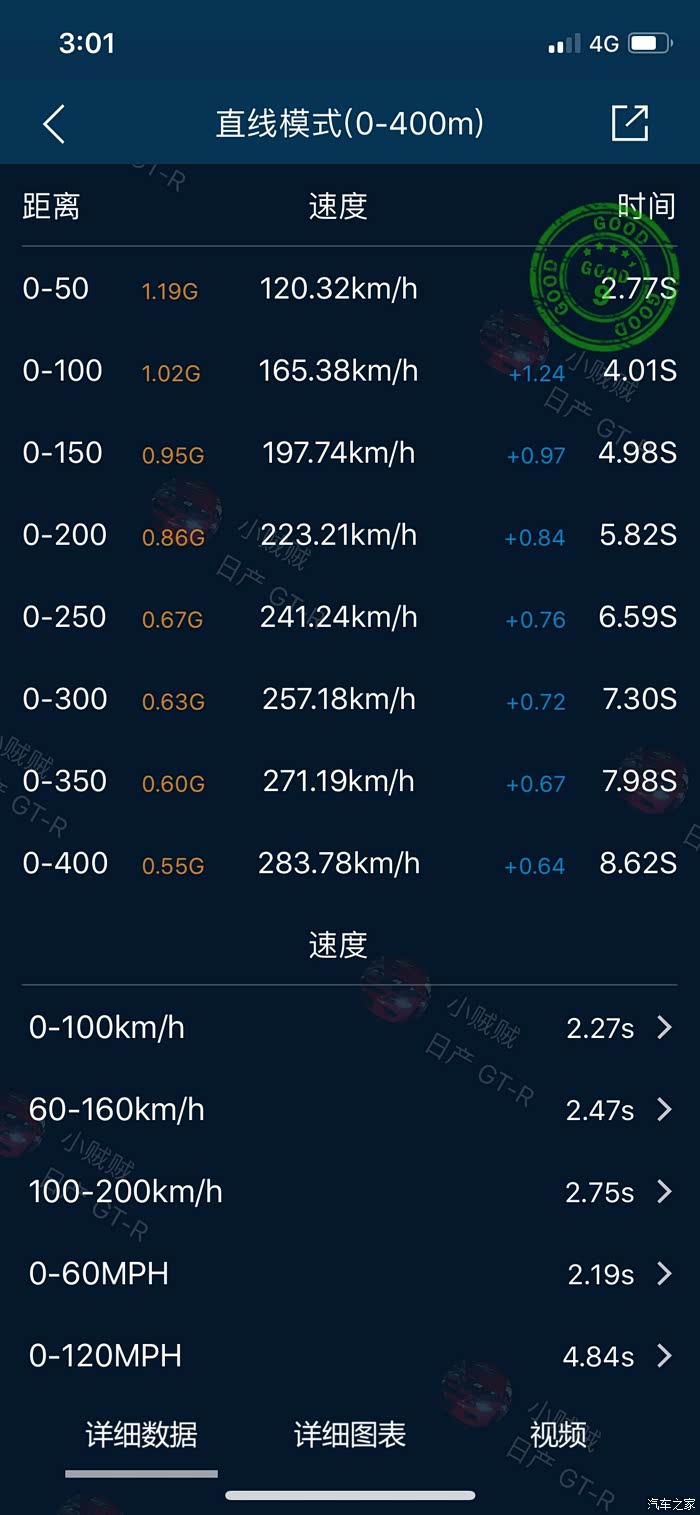Switch to the 视频 tab
700x1515 pixels.
pyautogui.click(x=558, y=1435)
